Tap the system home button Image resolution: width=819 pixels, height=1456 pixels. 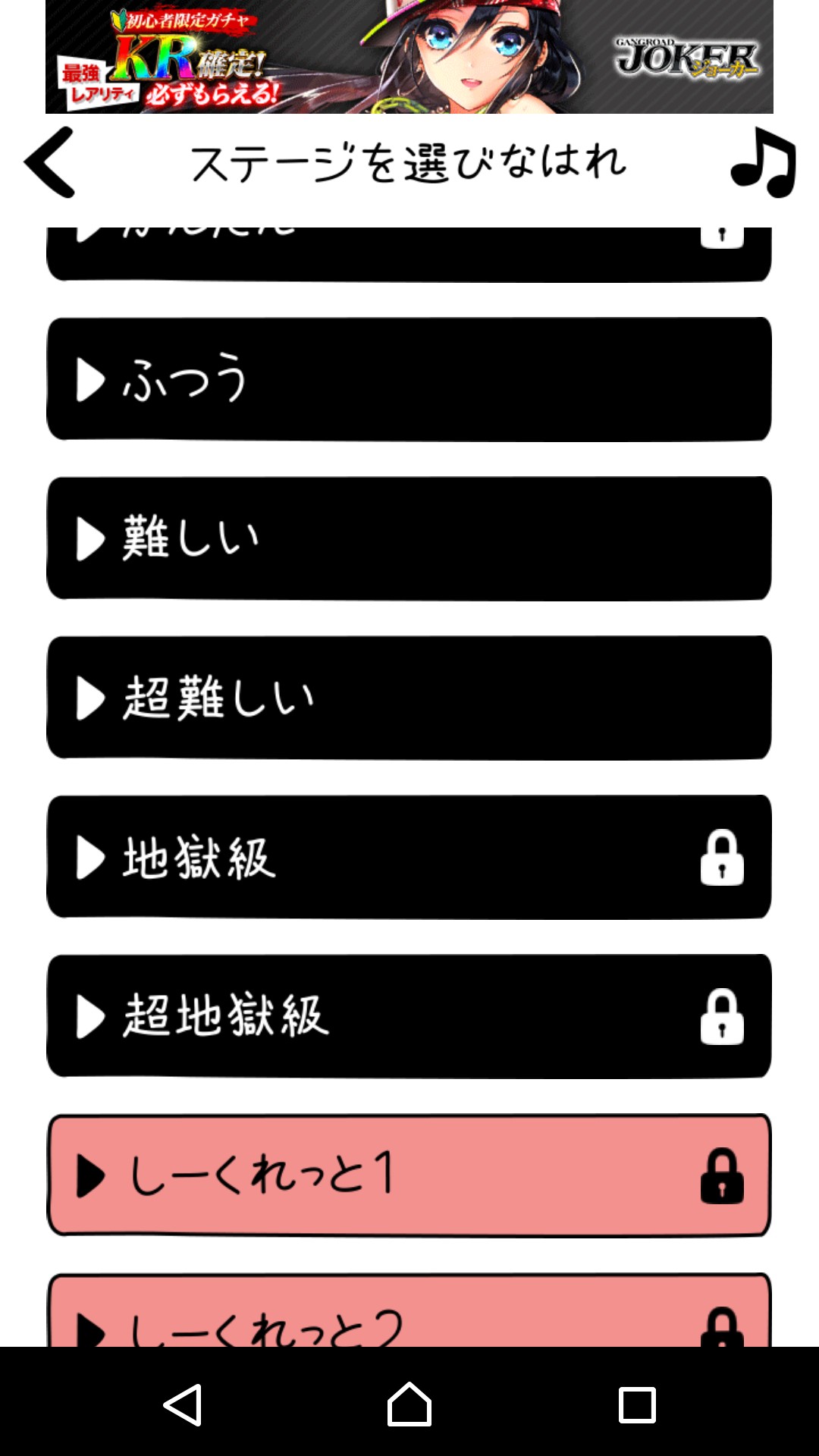pos(409,1404)
